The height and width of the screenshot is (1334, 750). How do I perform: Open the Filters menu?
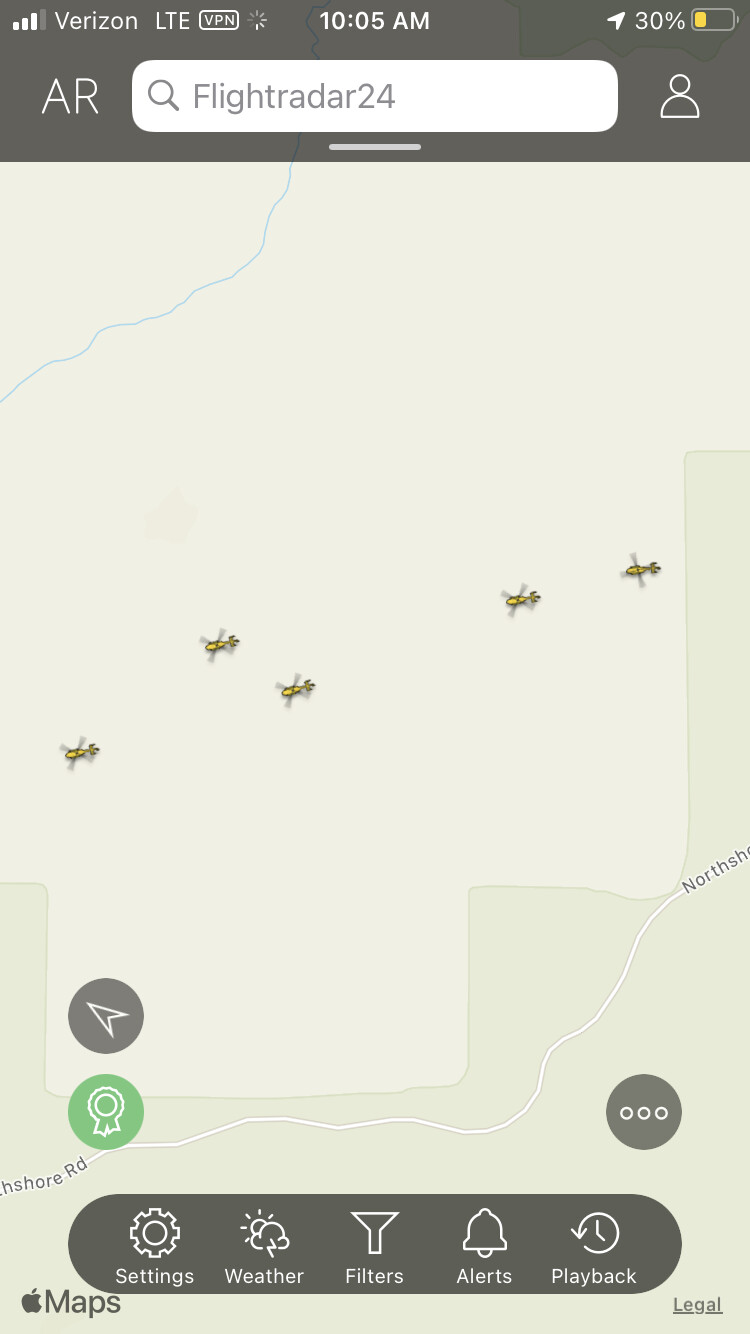(x=374, y=1246)
